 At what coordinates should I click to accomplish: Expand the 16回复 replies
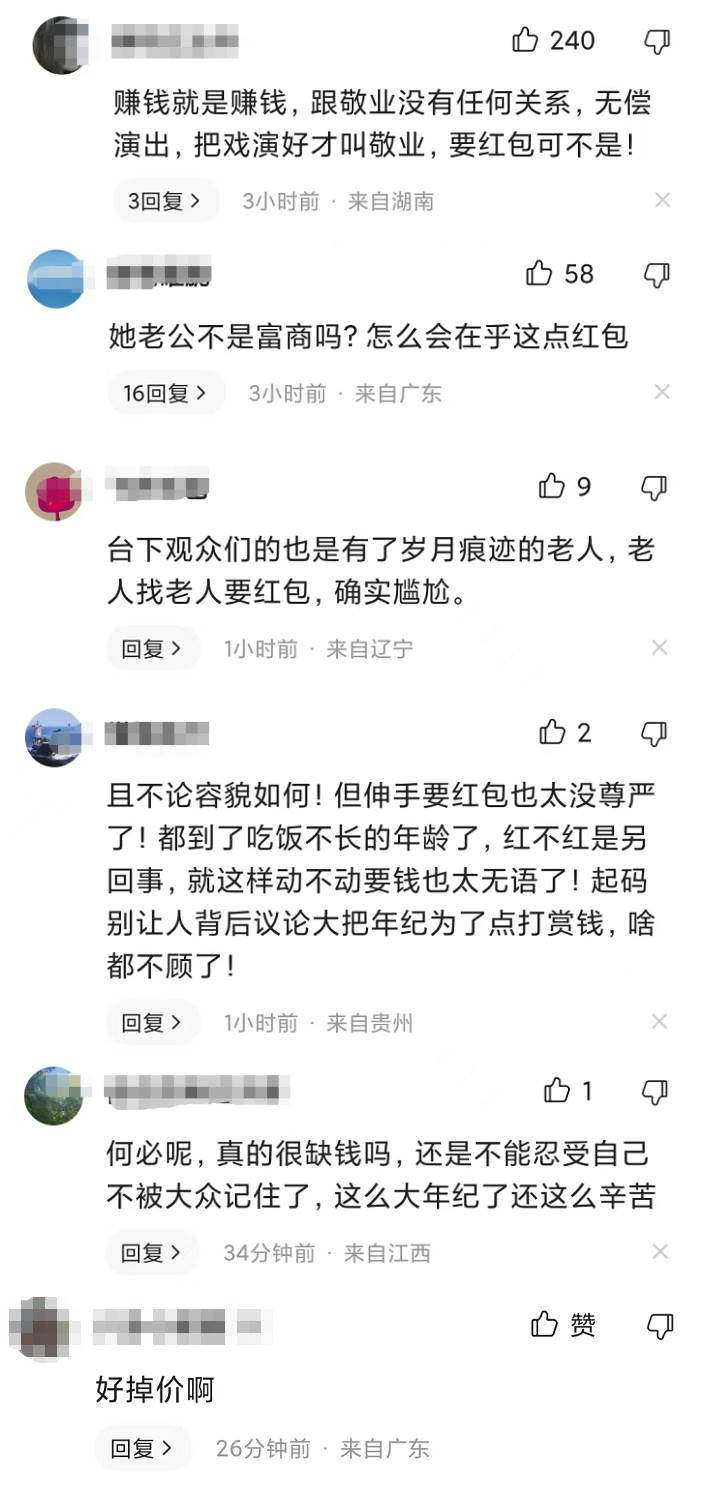(x=165, y=393)
